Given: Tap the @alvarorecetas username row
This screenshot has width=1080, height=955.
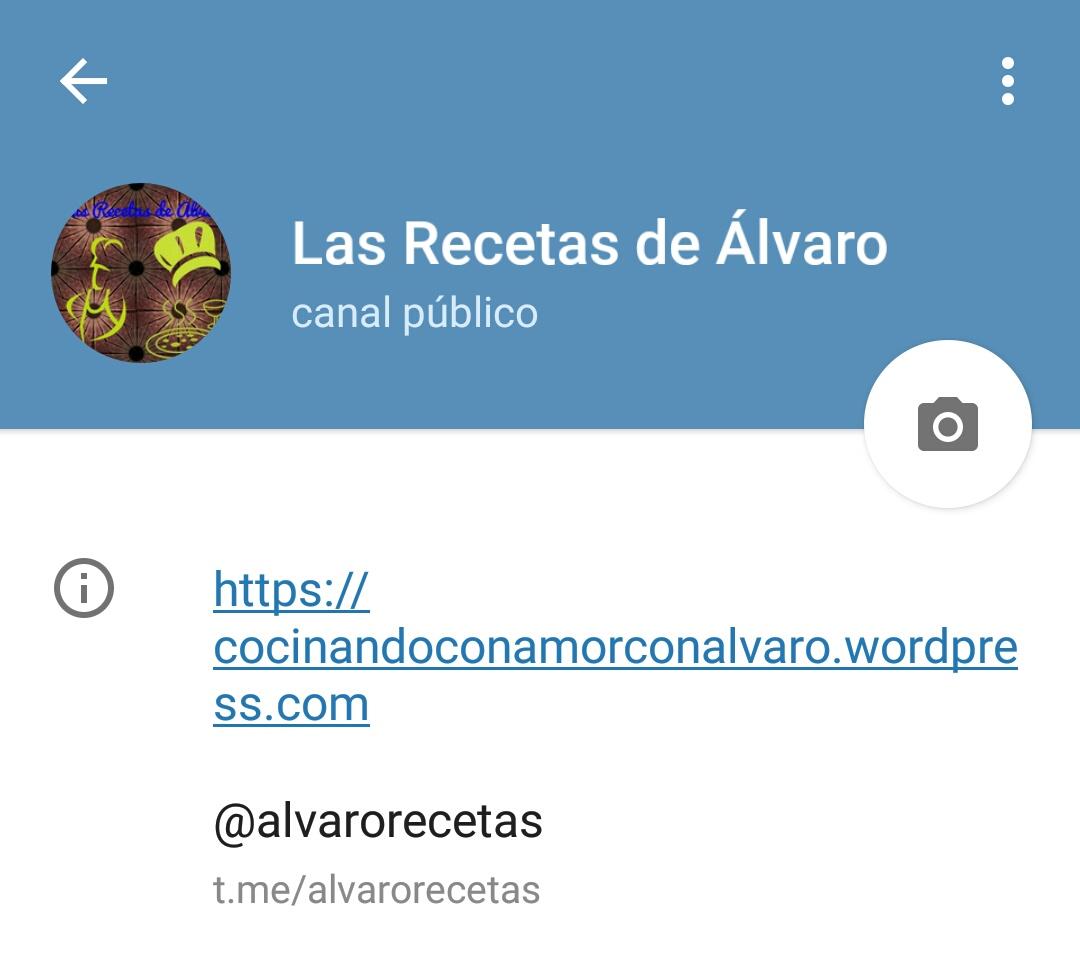Looking at the screenshot, I should point(378,823).
